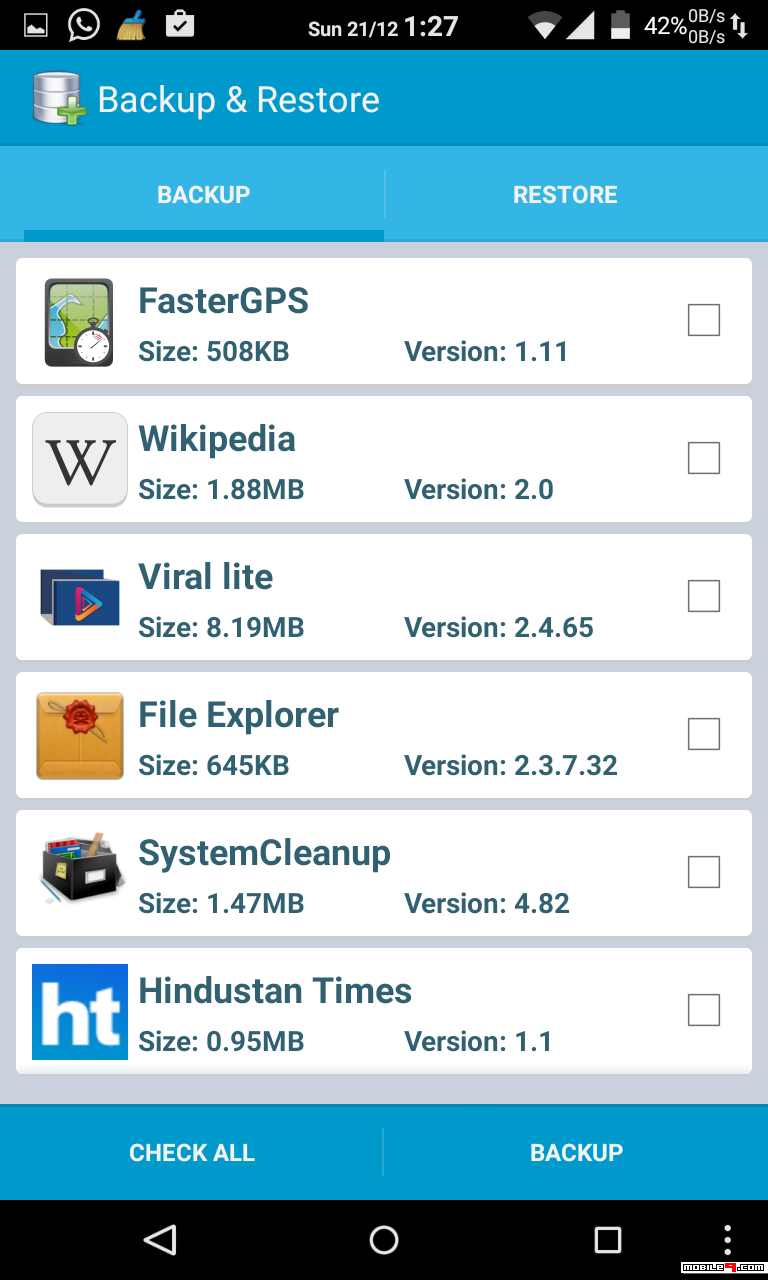Tap the Check All button

point(192,1152)
